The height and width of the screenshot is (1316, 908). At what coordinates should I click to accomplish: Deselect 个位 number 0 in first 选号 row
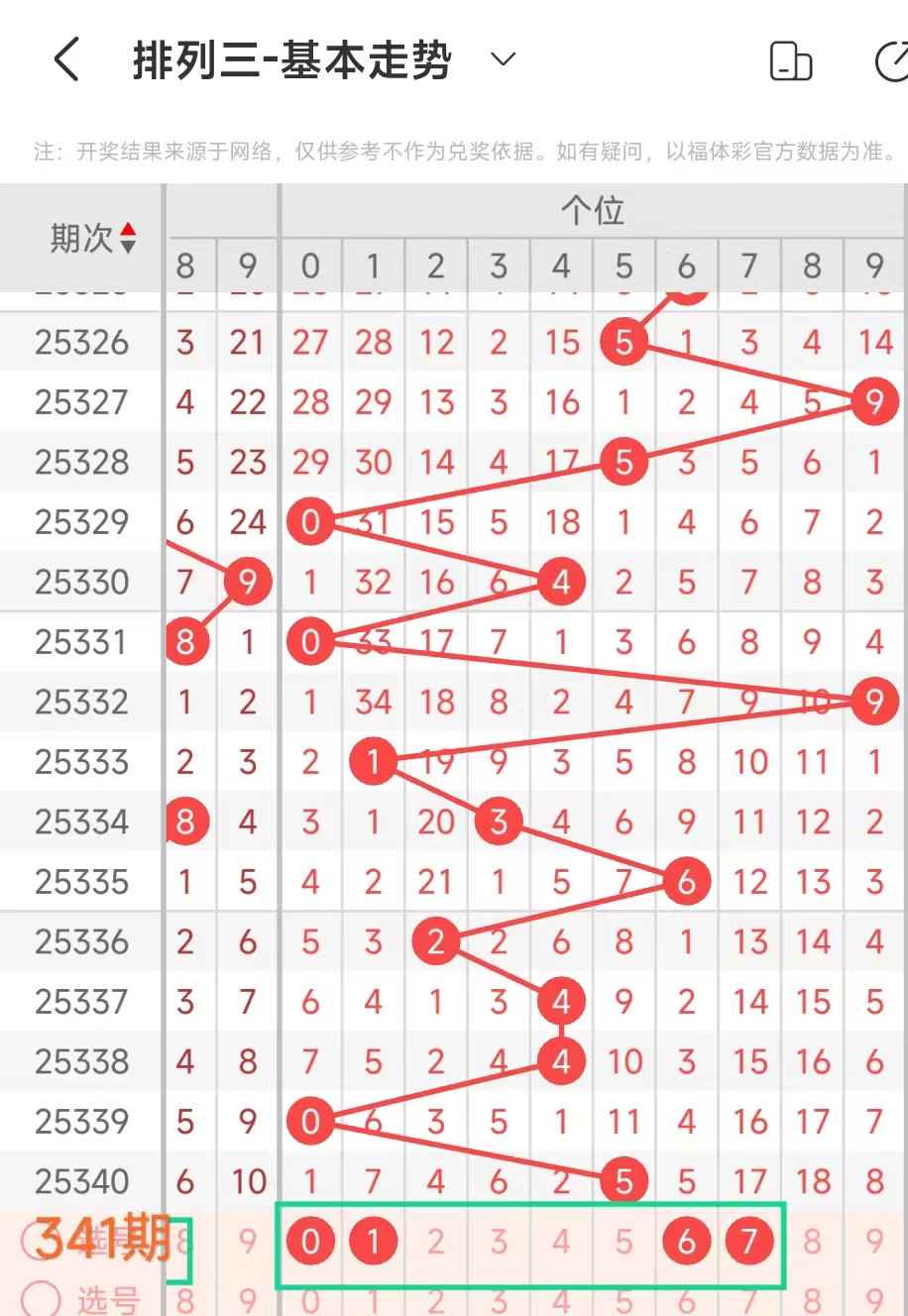click(310, 1240)
